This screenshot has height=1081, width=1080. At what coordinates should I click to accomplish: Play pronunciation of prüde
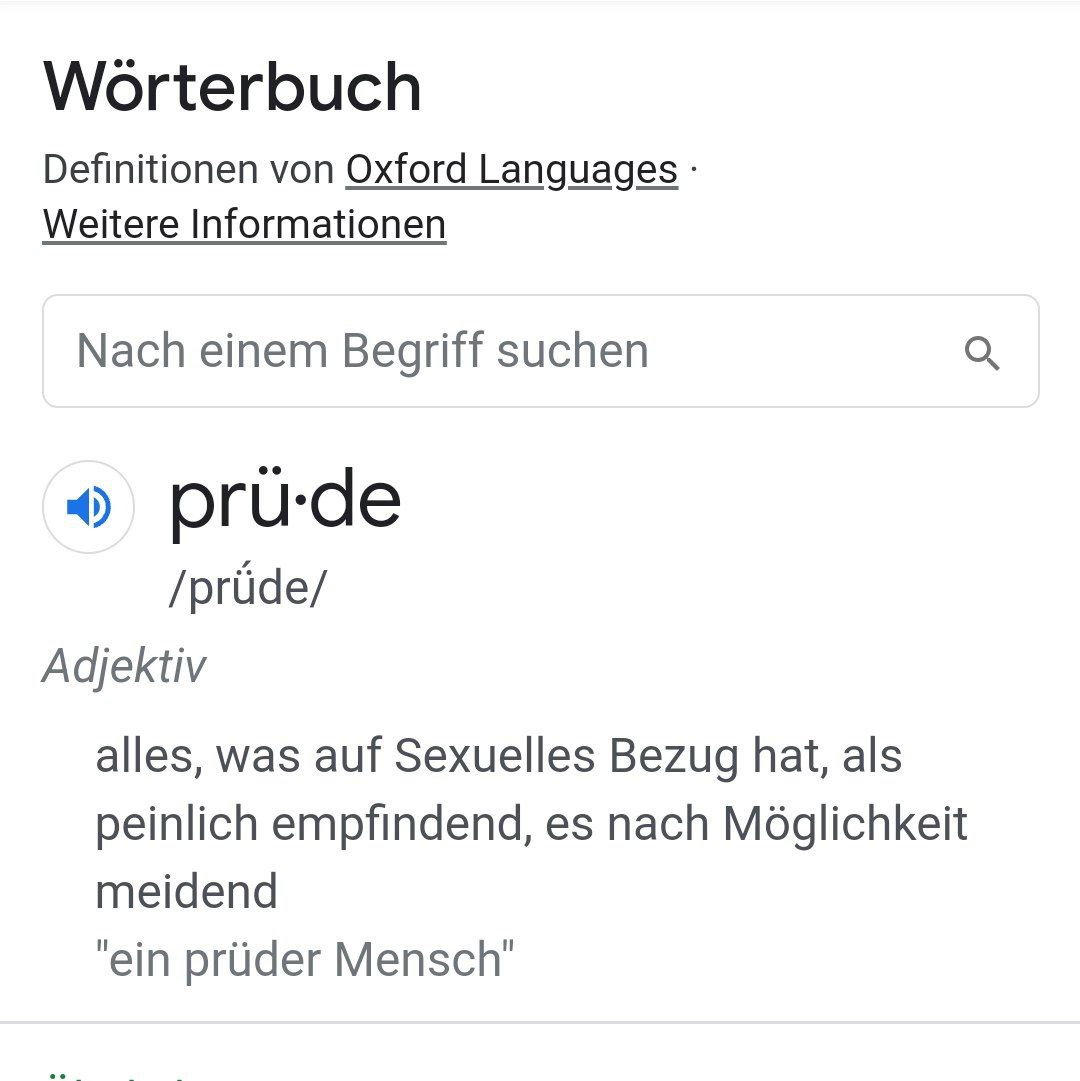pos(88,508)
